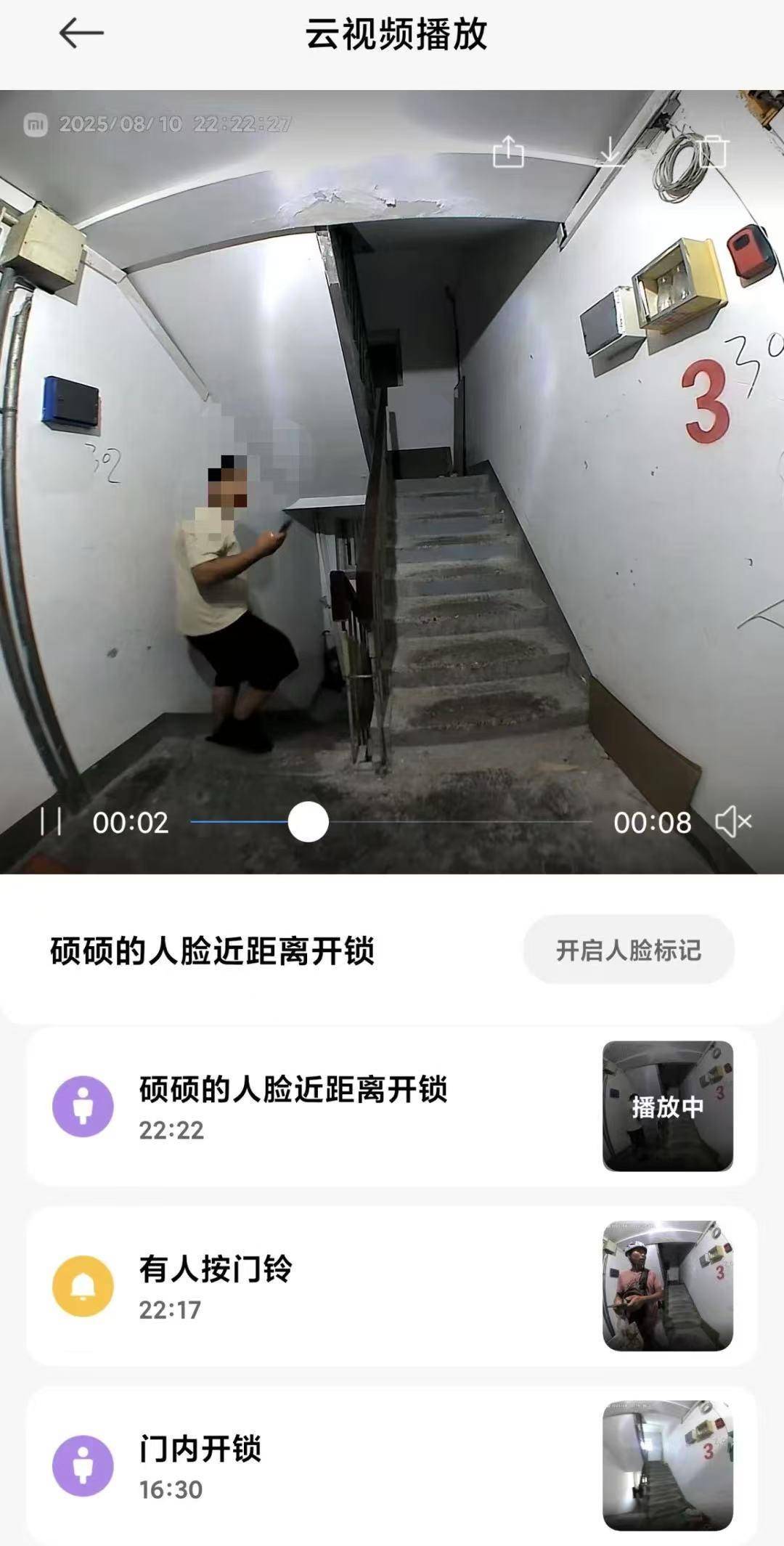The width and height of the screenshot is (784, 1546).
Task: Open the 有人按门铃 event at 22:17
Action: (x=392, y=1286)
